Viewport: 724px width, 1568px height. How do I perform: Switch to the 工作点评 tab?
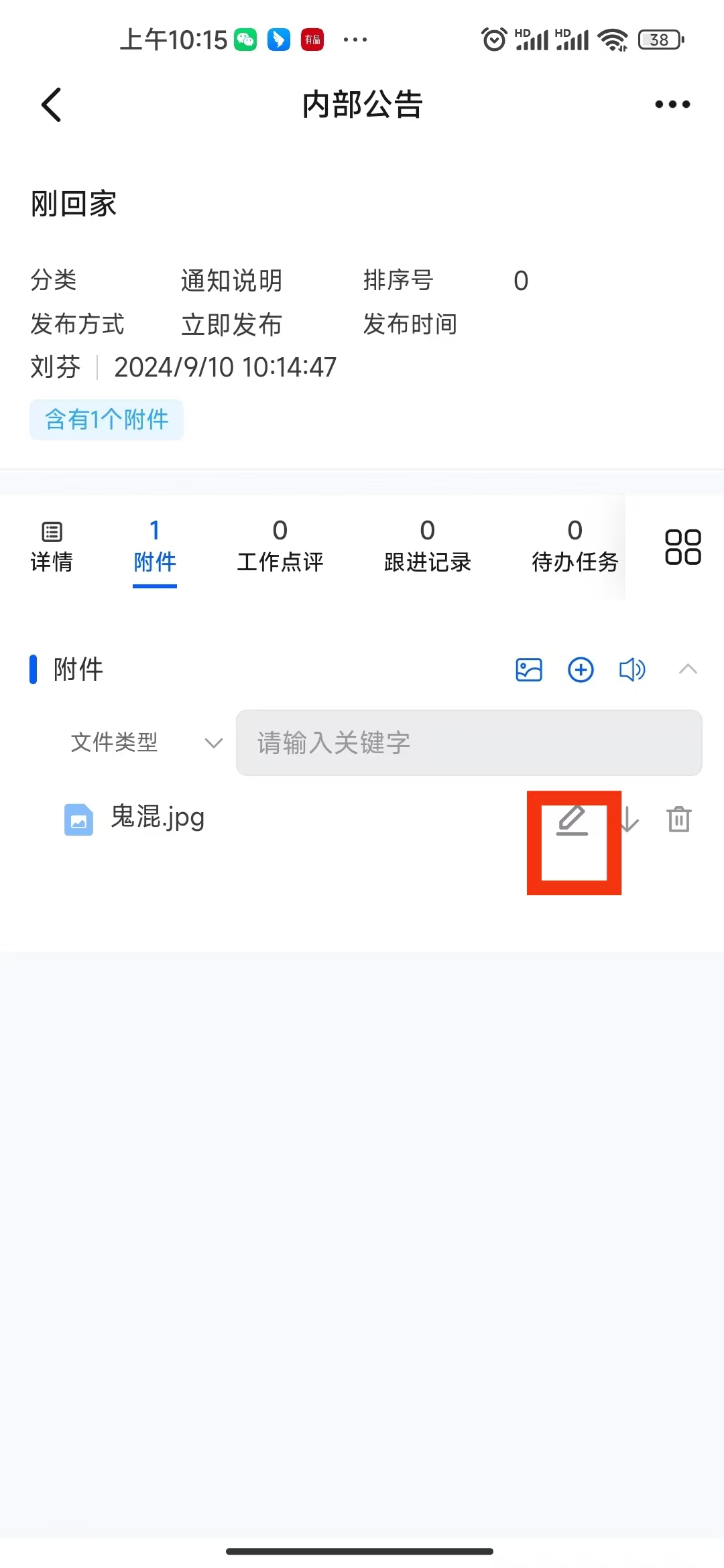click(280, 547)
